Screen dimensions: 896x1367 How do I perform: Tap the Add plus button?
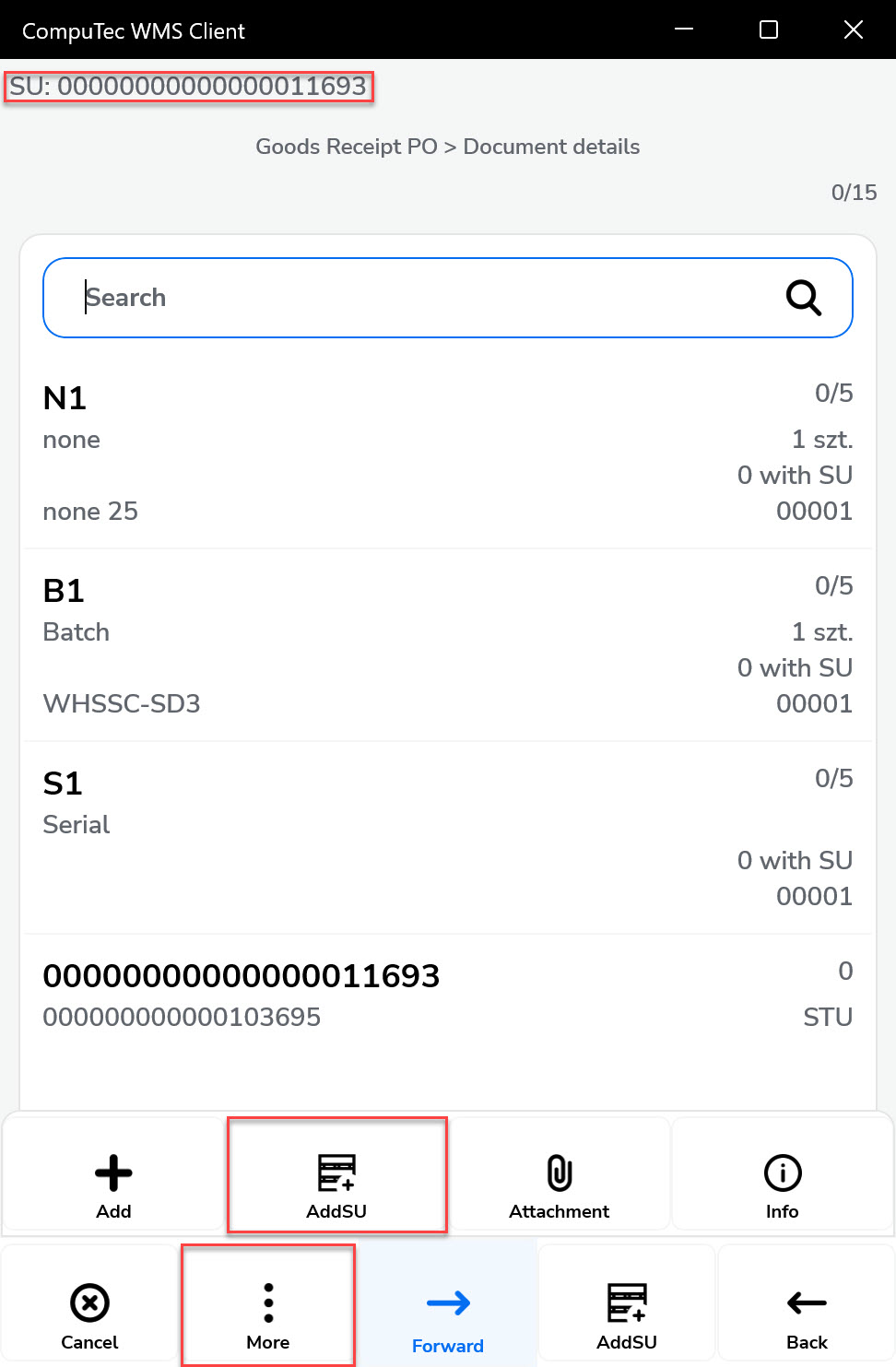tap(113, 1184)
